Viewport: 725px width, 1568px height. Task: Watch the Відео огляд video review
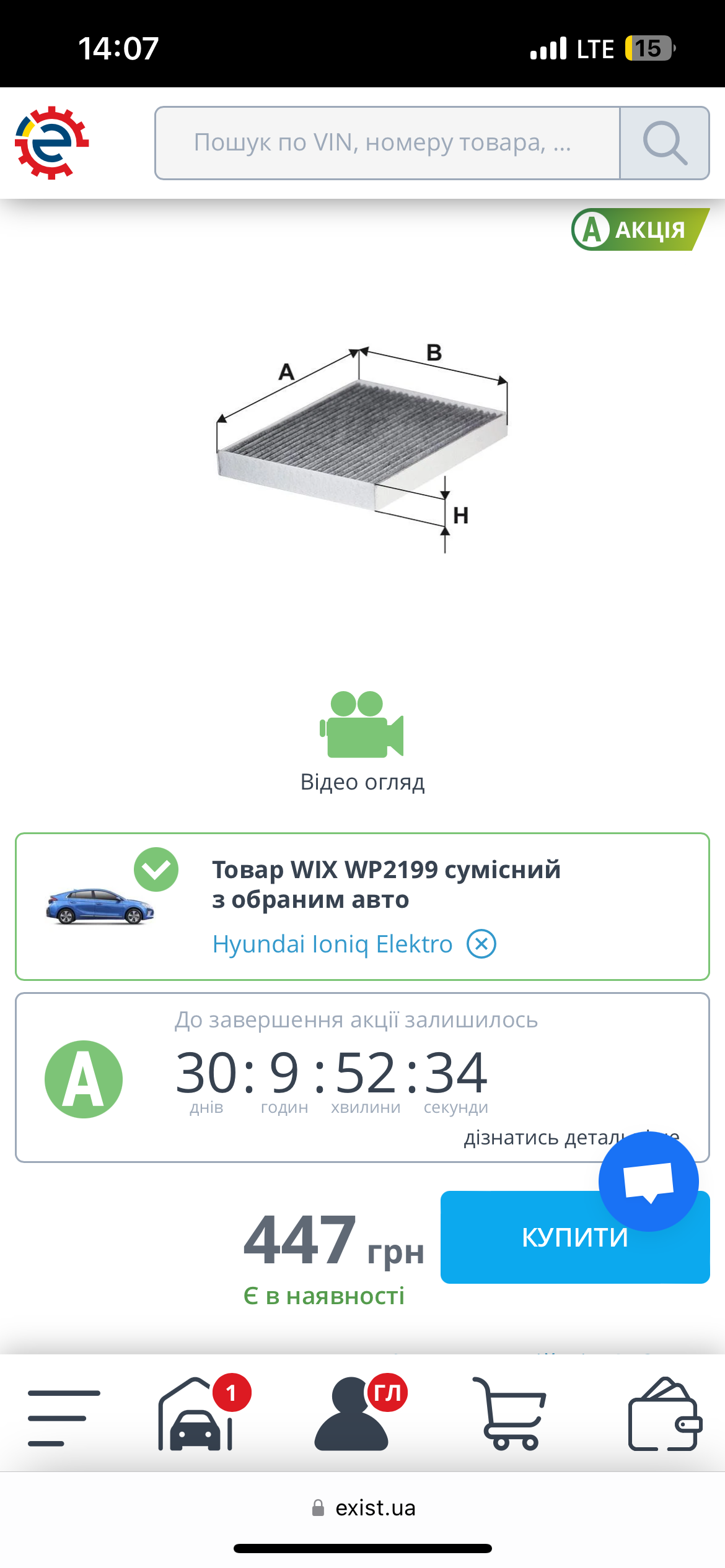[362, 743]
